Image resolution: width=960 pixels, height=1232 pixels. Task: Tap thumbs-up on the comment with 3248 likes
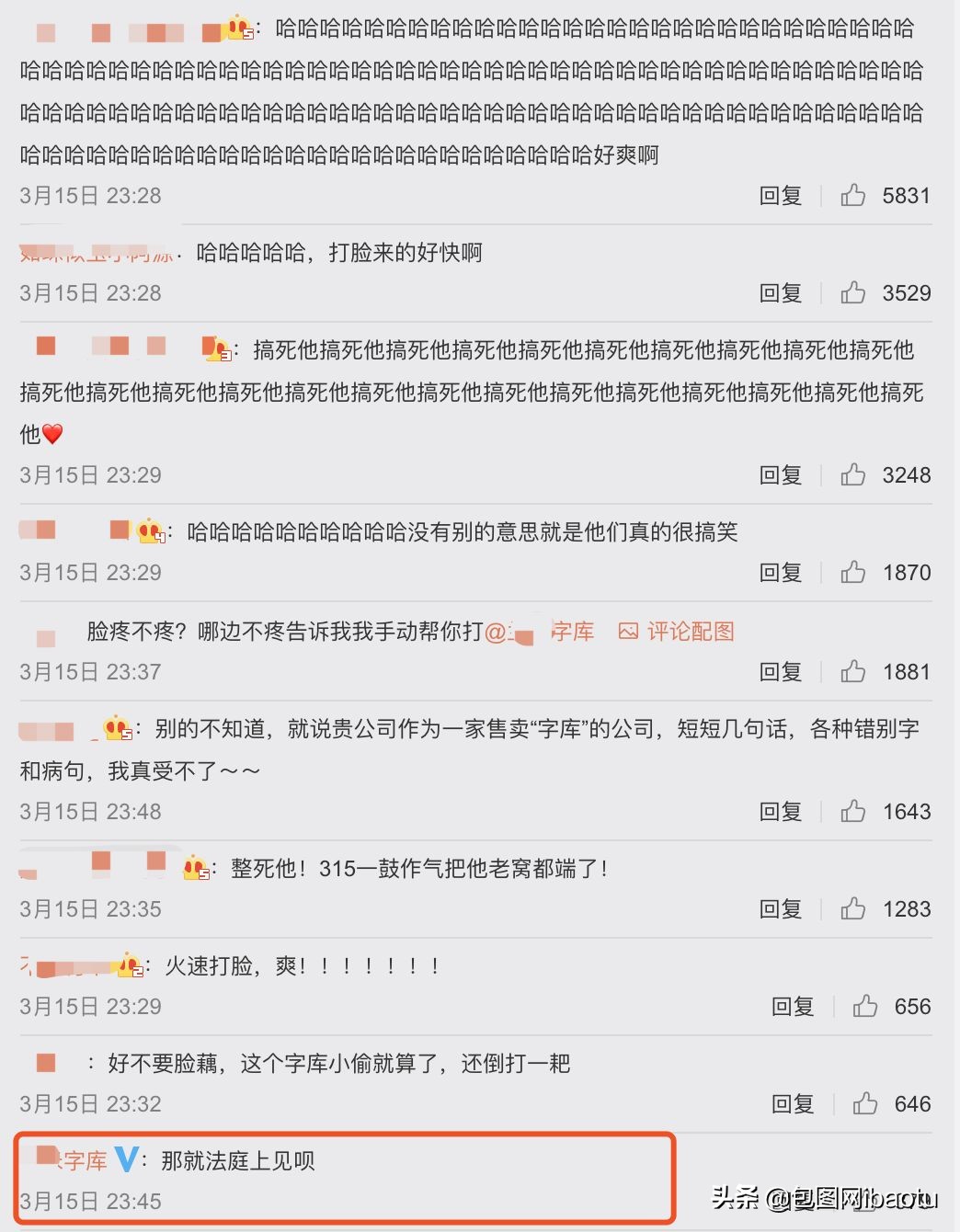[x=853, y=474]
